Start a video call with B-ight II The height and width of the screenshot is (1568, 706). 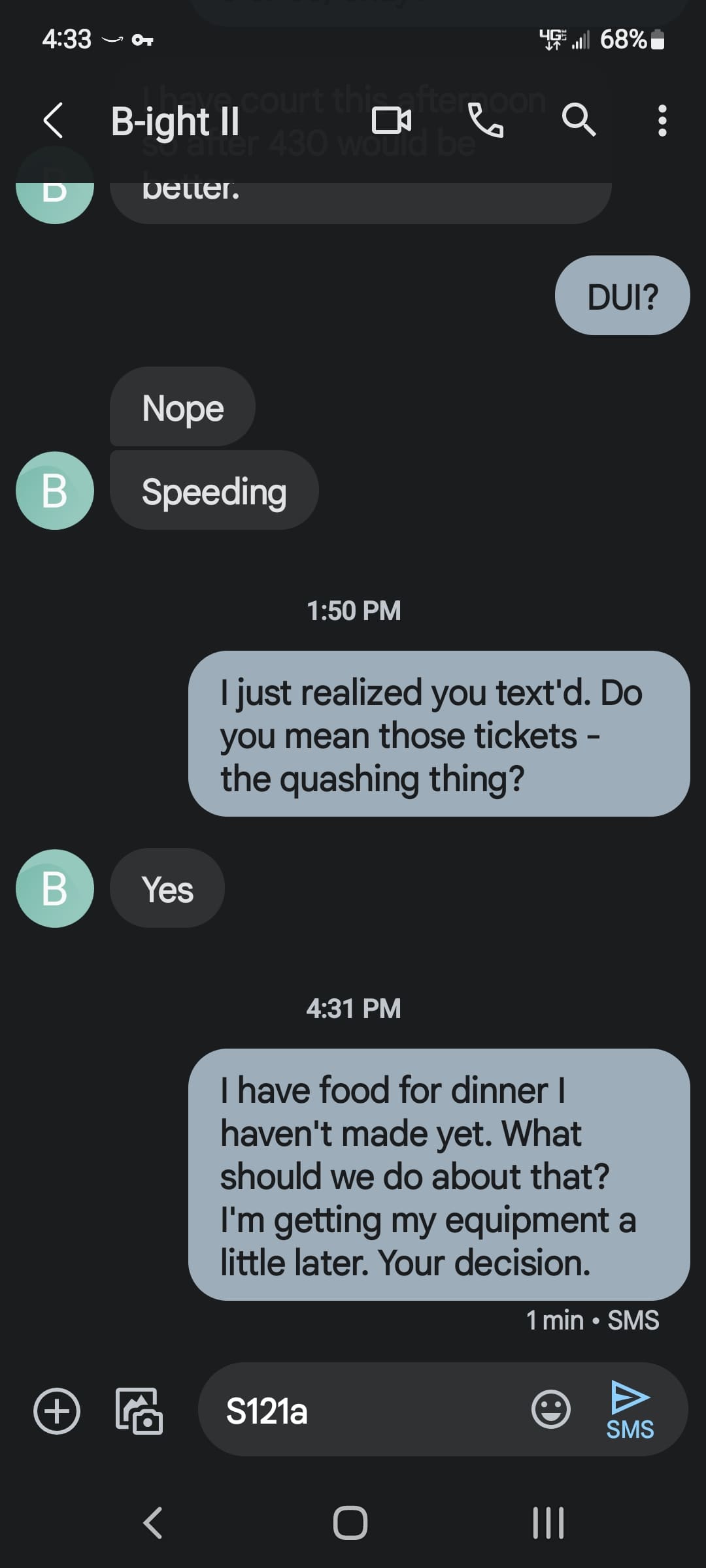tap(392, 121)
